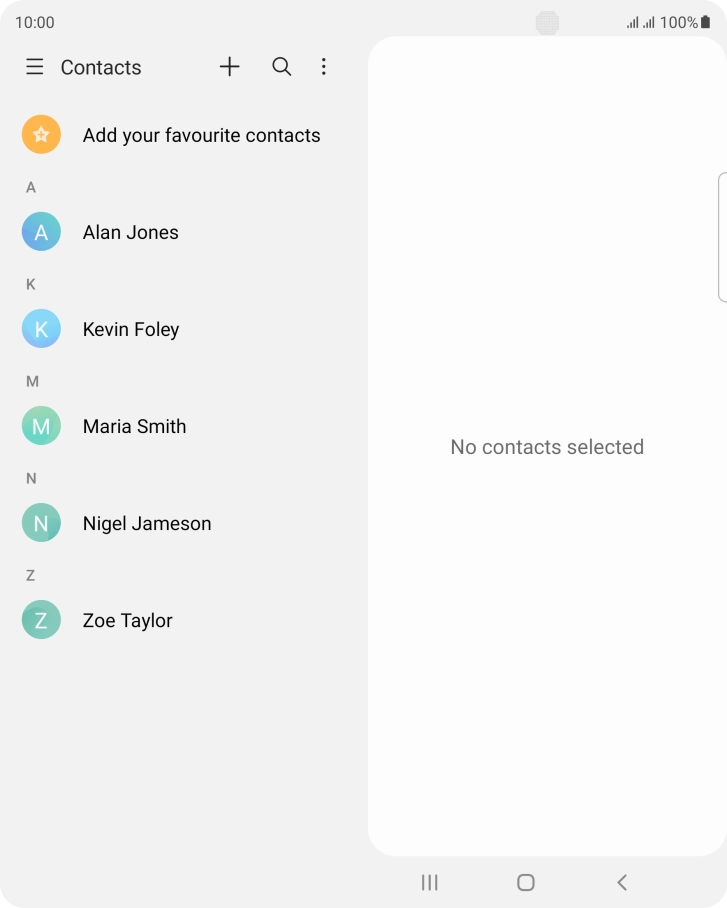The height and width of the screenshot is (908, 727).
Task: Tap the Back navigation button
Action: 621,883
